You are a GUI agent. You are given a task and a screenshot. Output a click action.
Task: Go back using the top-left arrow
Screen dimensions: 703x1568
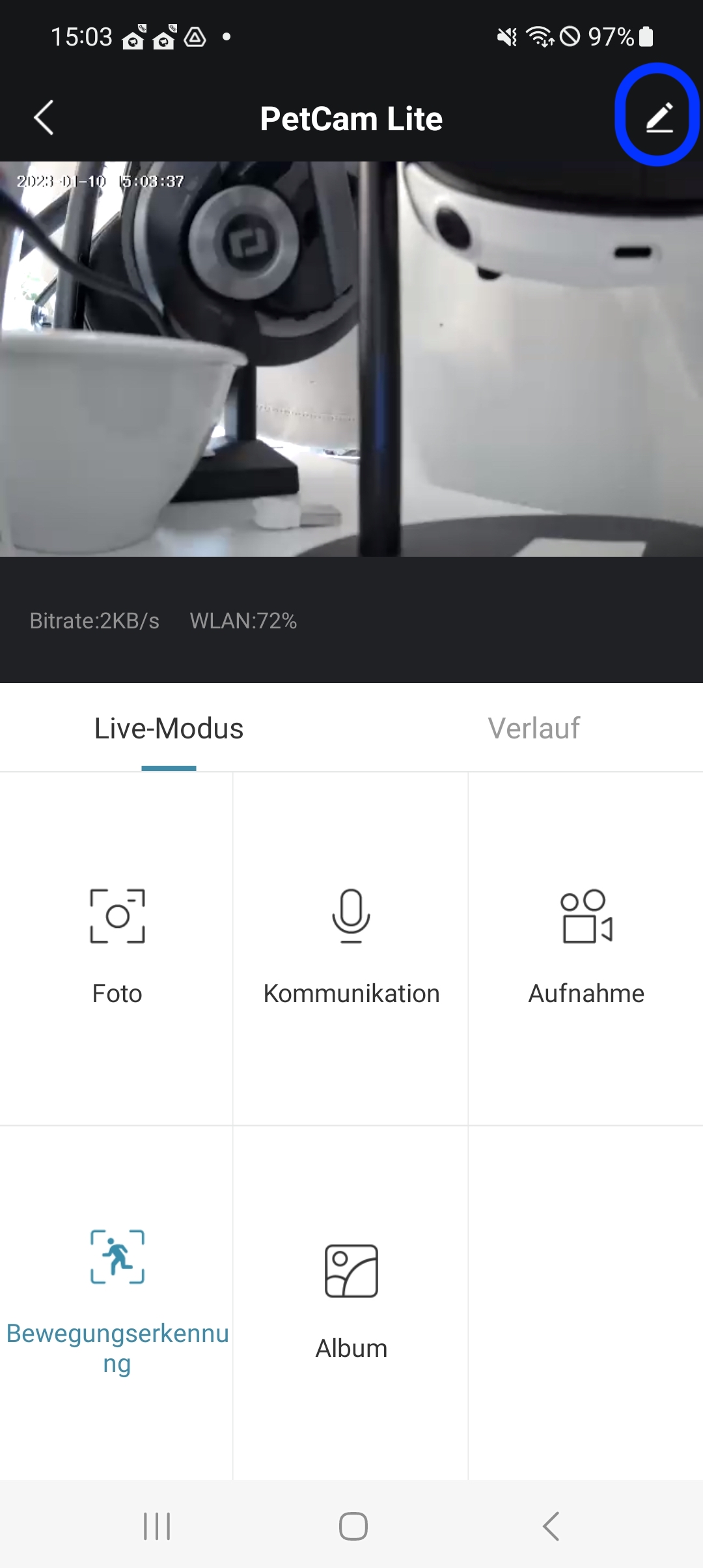point(44,118)
